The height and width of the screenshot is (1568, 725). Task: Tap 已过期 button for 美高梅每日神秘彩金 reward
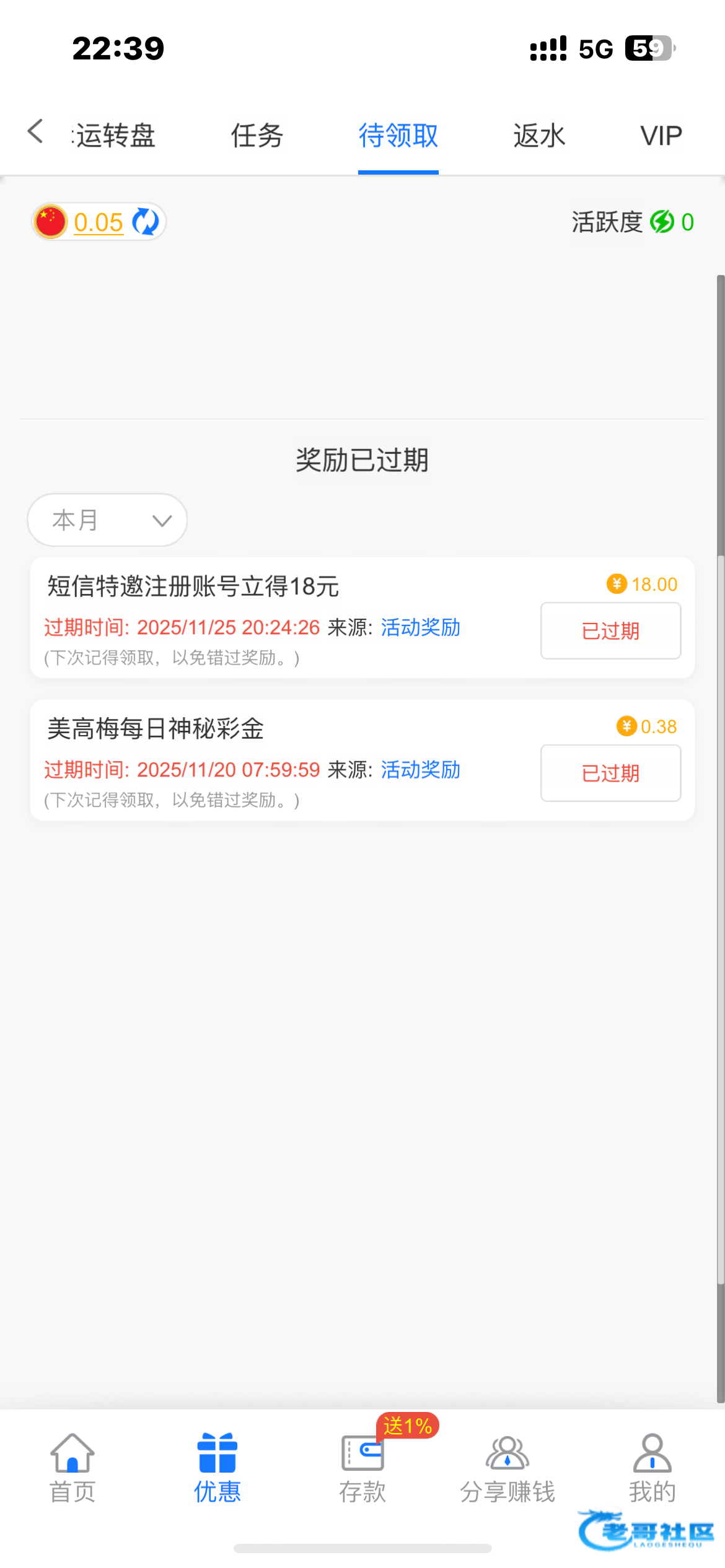pyautogui.click(x=610, y=773)
